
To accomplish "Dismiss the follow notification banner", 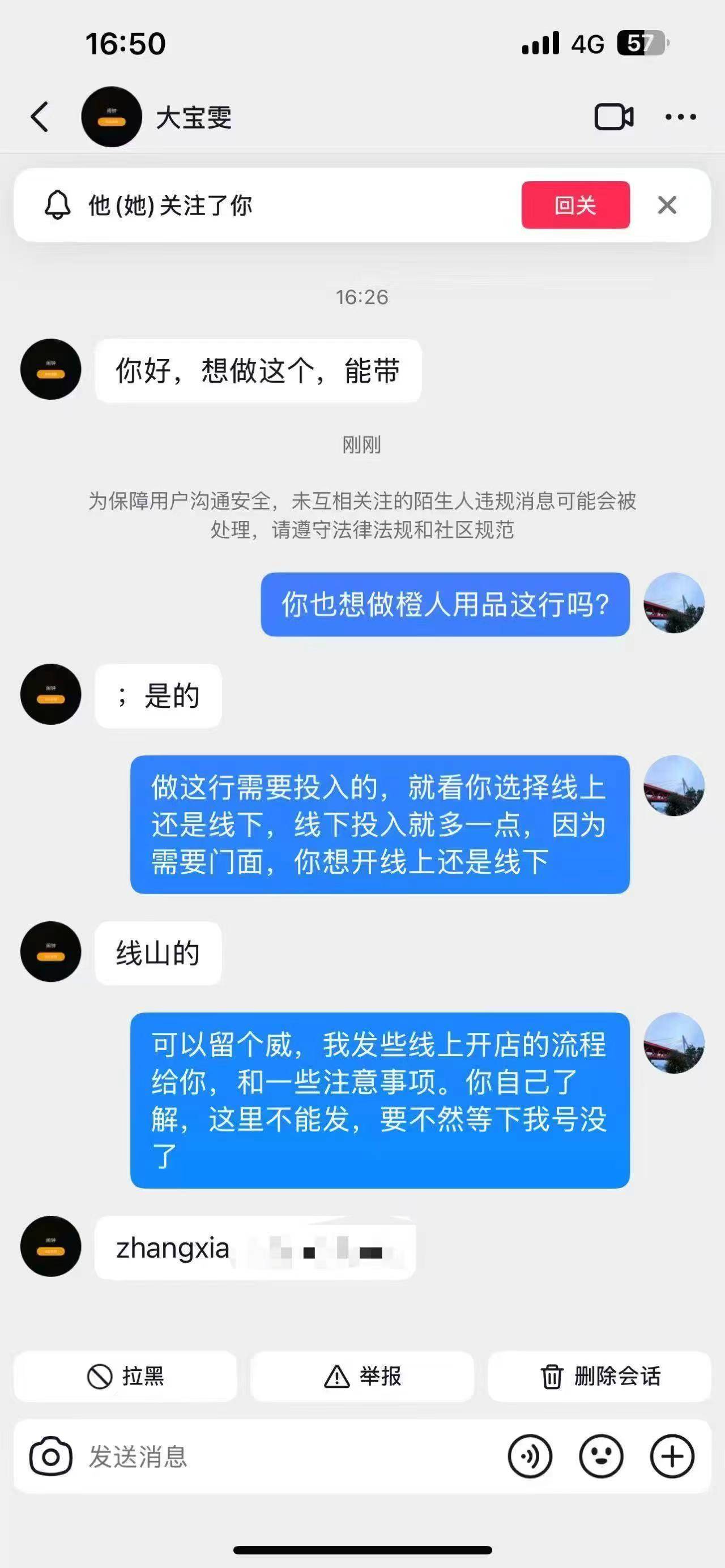I will pos(667,205).
